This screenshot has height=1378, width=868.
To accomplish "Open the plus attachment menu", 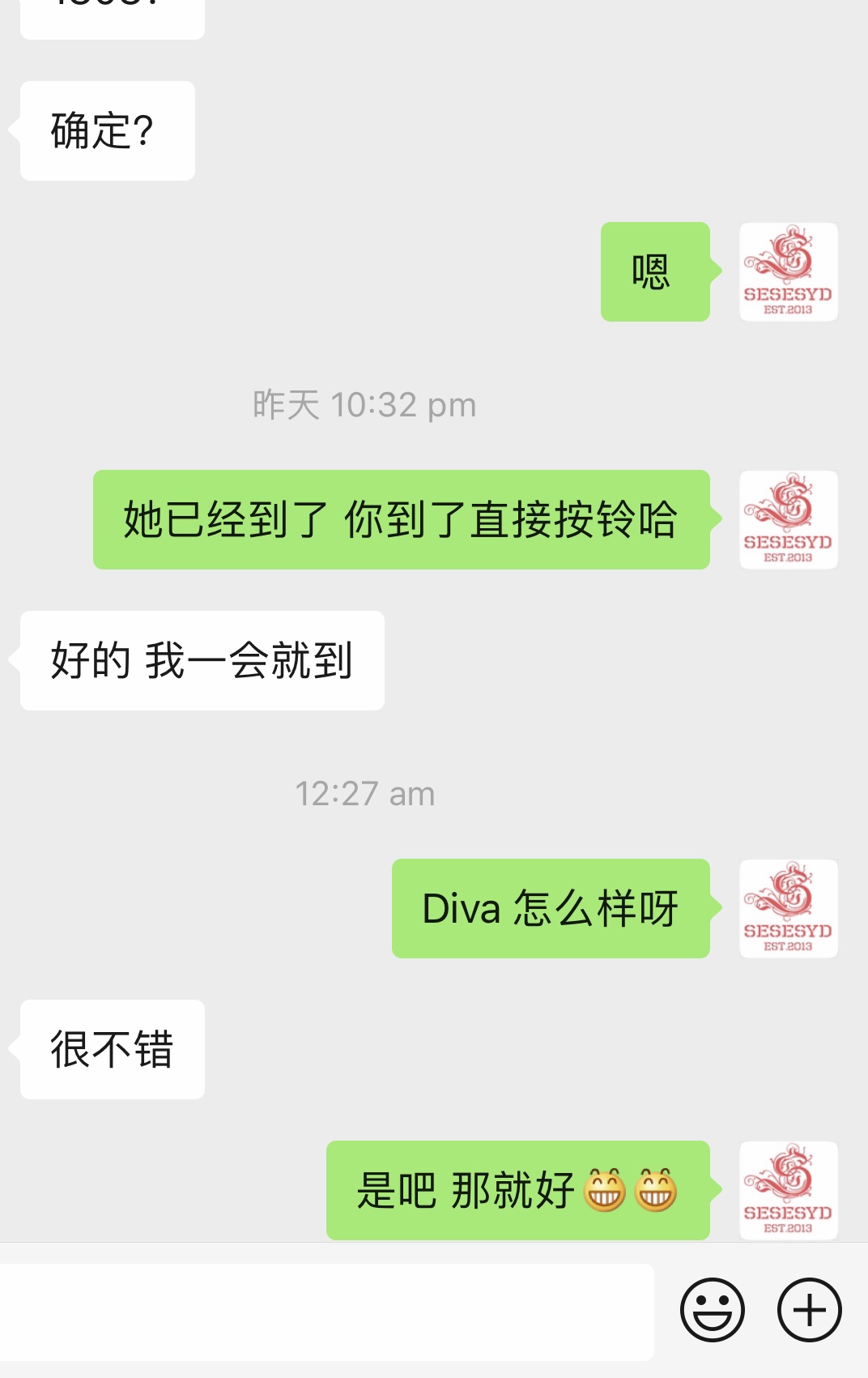I will click(809, 1310).
